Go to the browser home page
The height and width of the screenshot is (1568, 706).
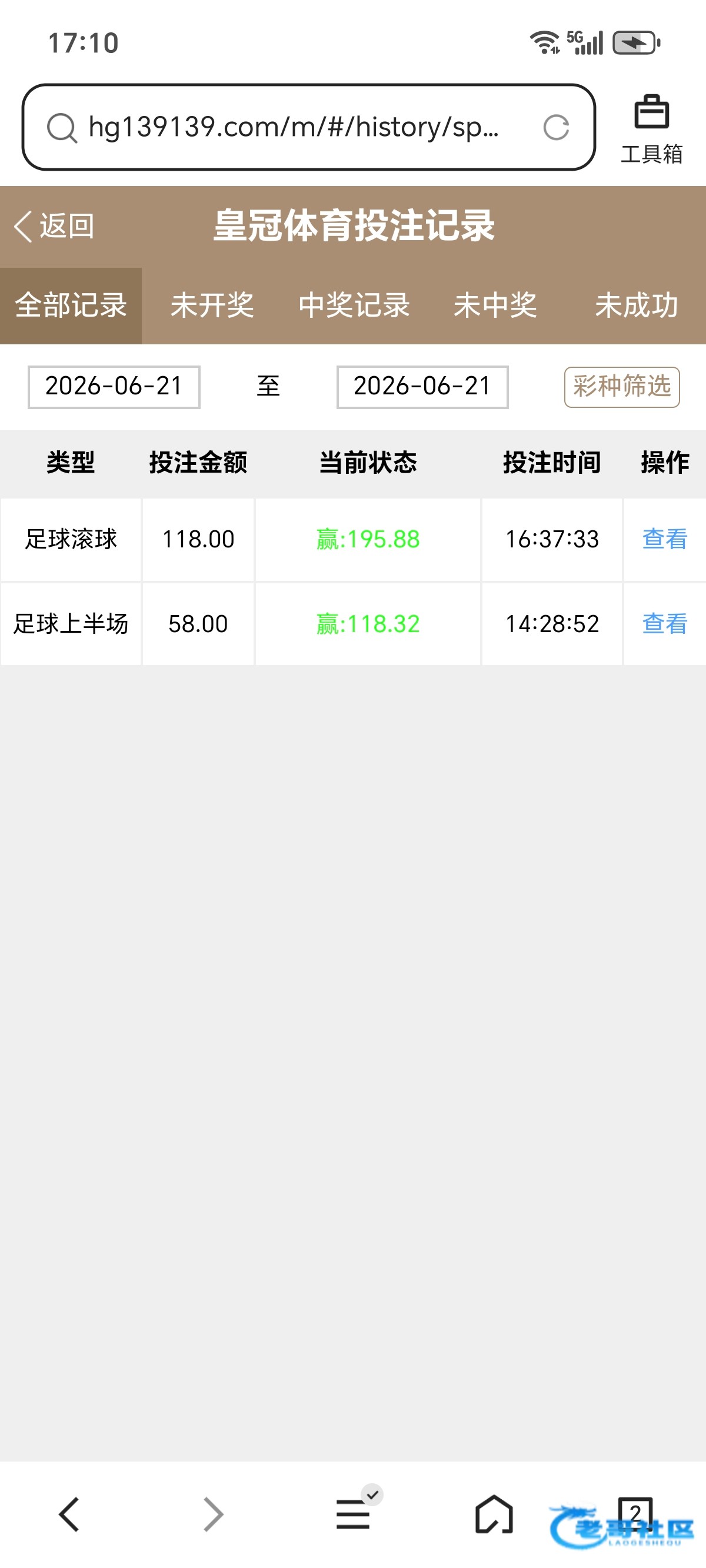coord(494,1514)
